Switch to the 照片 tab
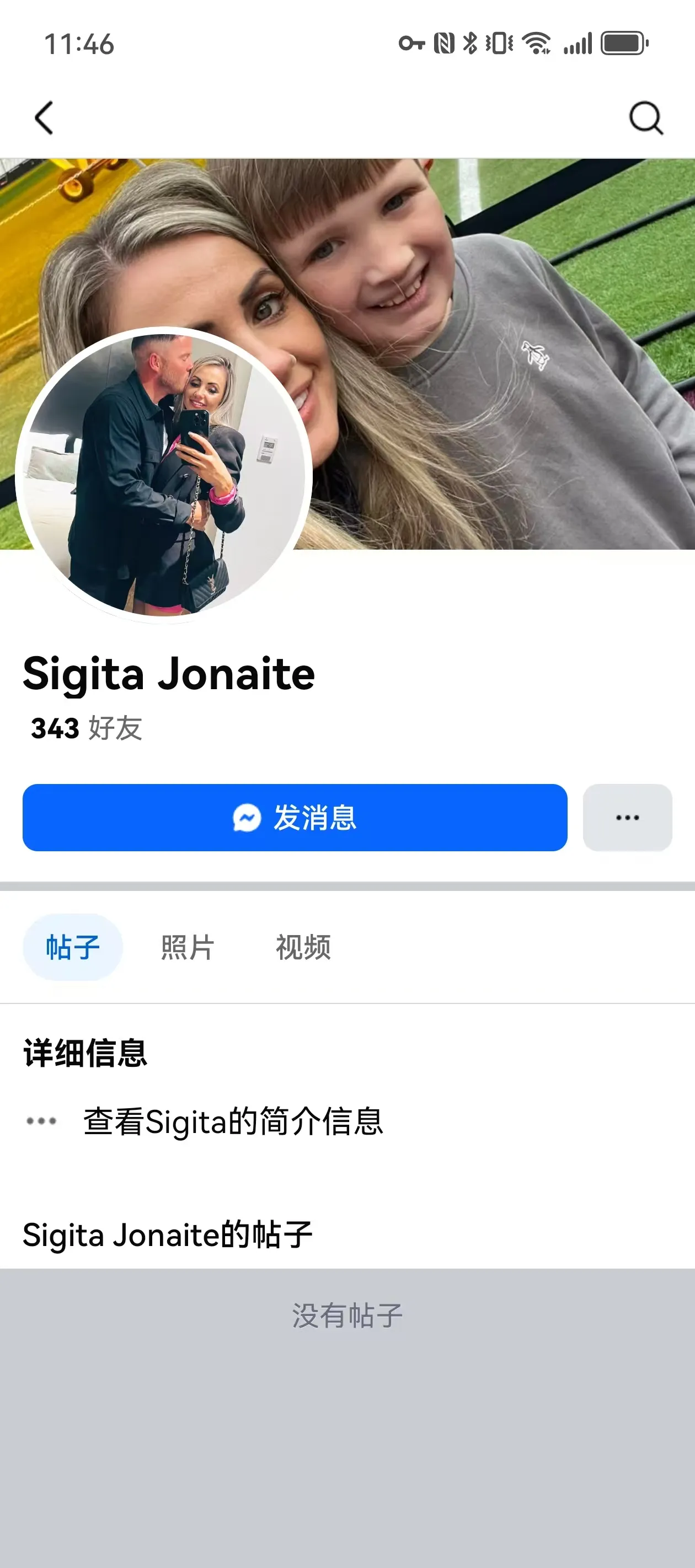695x1568 pixels. pos(188,947)
